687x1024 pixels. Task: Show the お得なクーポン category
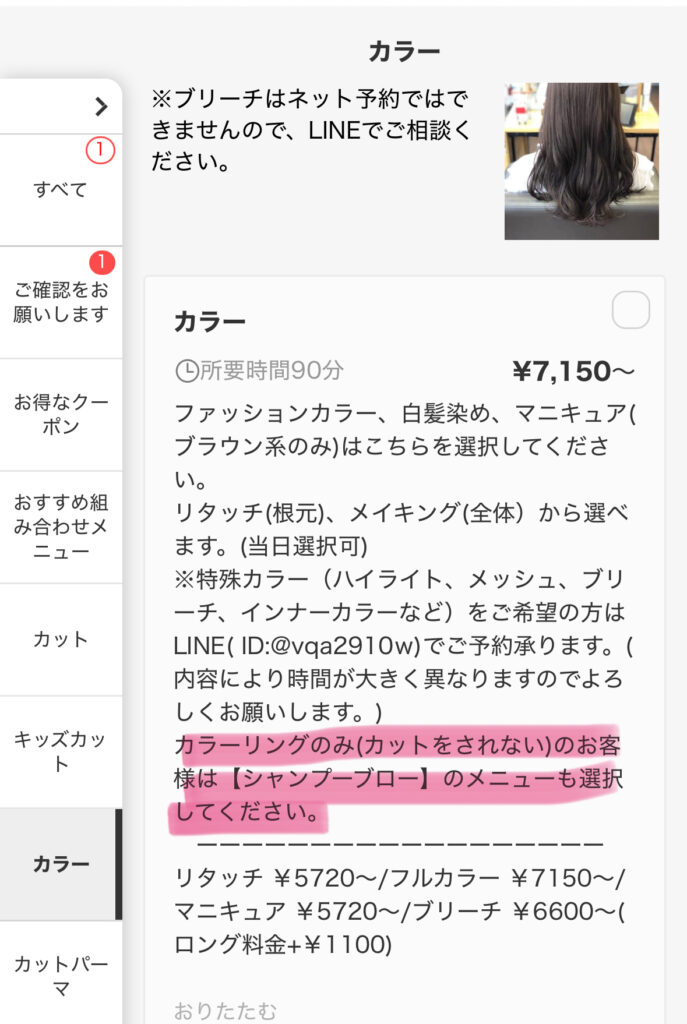coord(60,414)
